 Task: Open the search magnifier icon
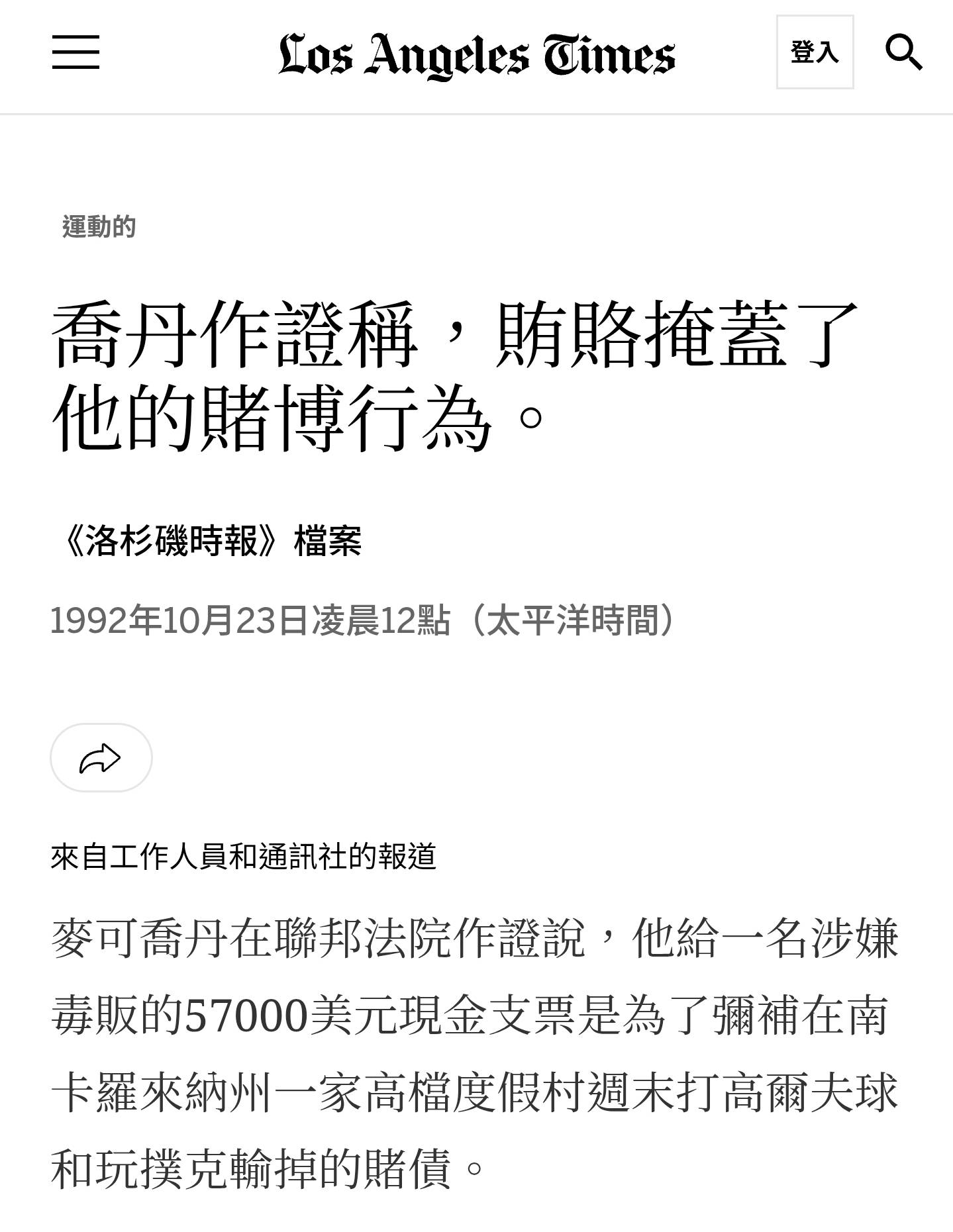point(904,52)
